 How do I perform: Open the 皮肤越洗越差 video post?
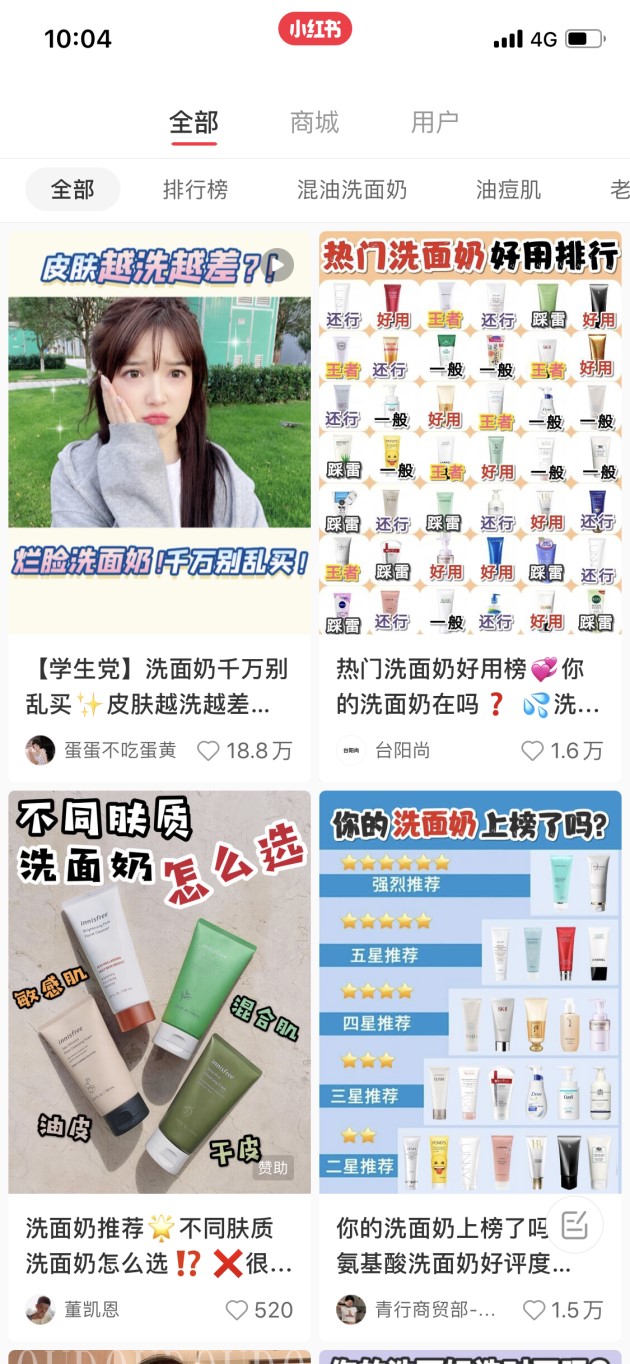pos(159,432)
